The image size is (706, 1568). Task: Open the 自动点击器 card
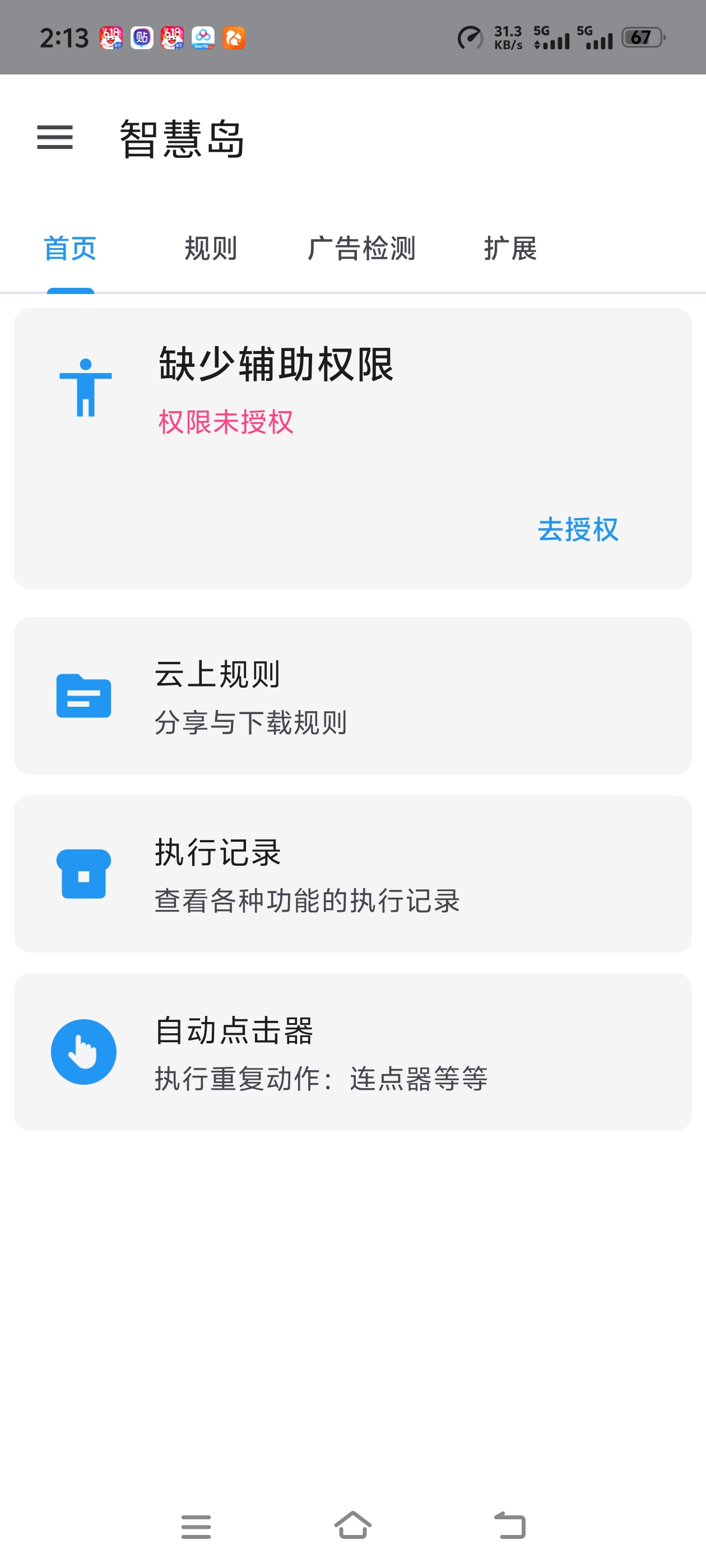click(352, 1052)
